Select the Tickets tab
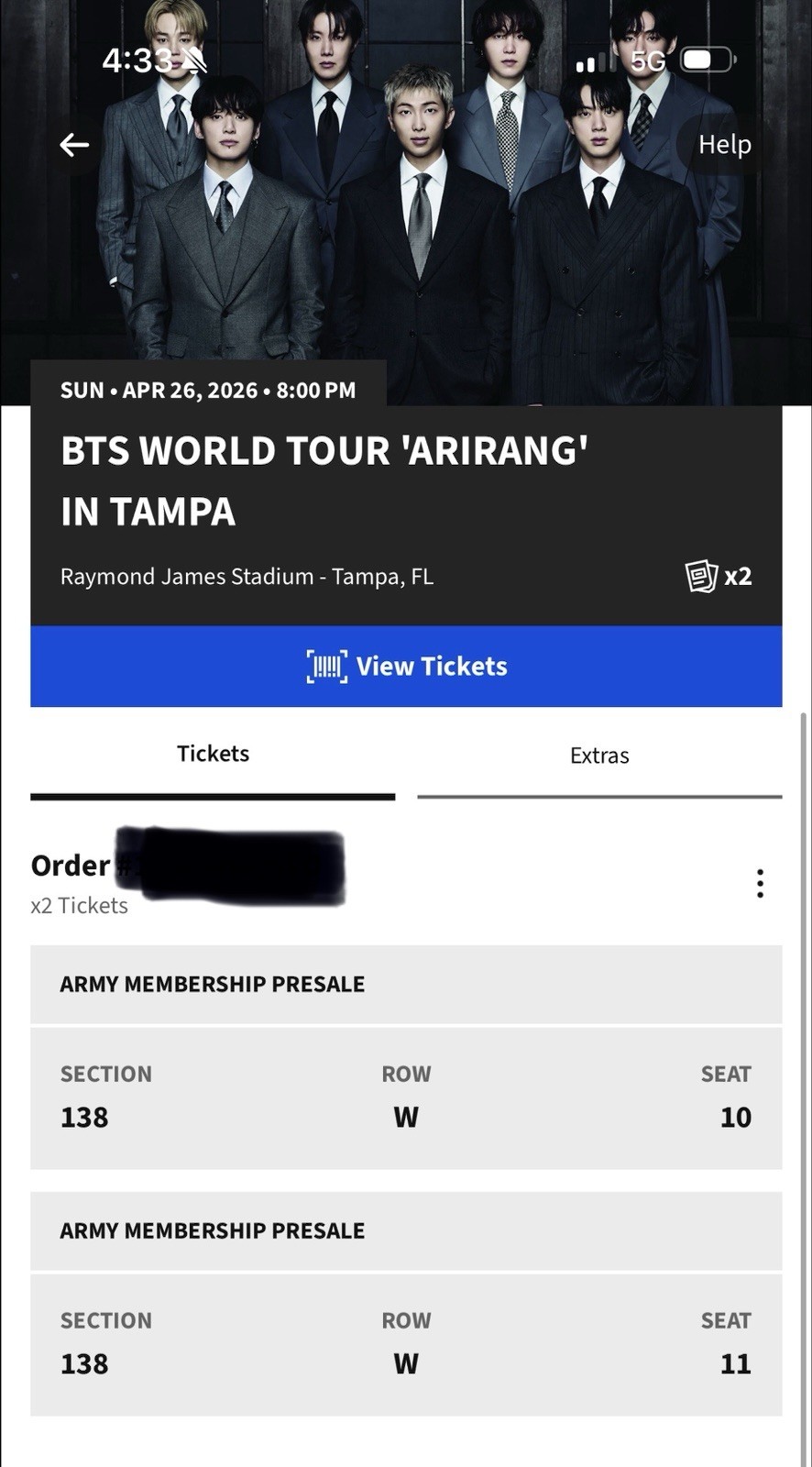This screenshot has width=812, height=1467. [213, 753]
